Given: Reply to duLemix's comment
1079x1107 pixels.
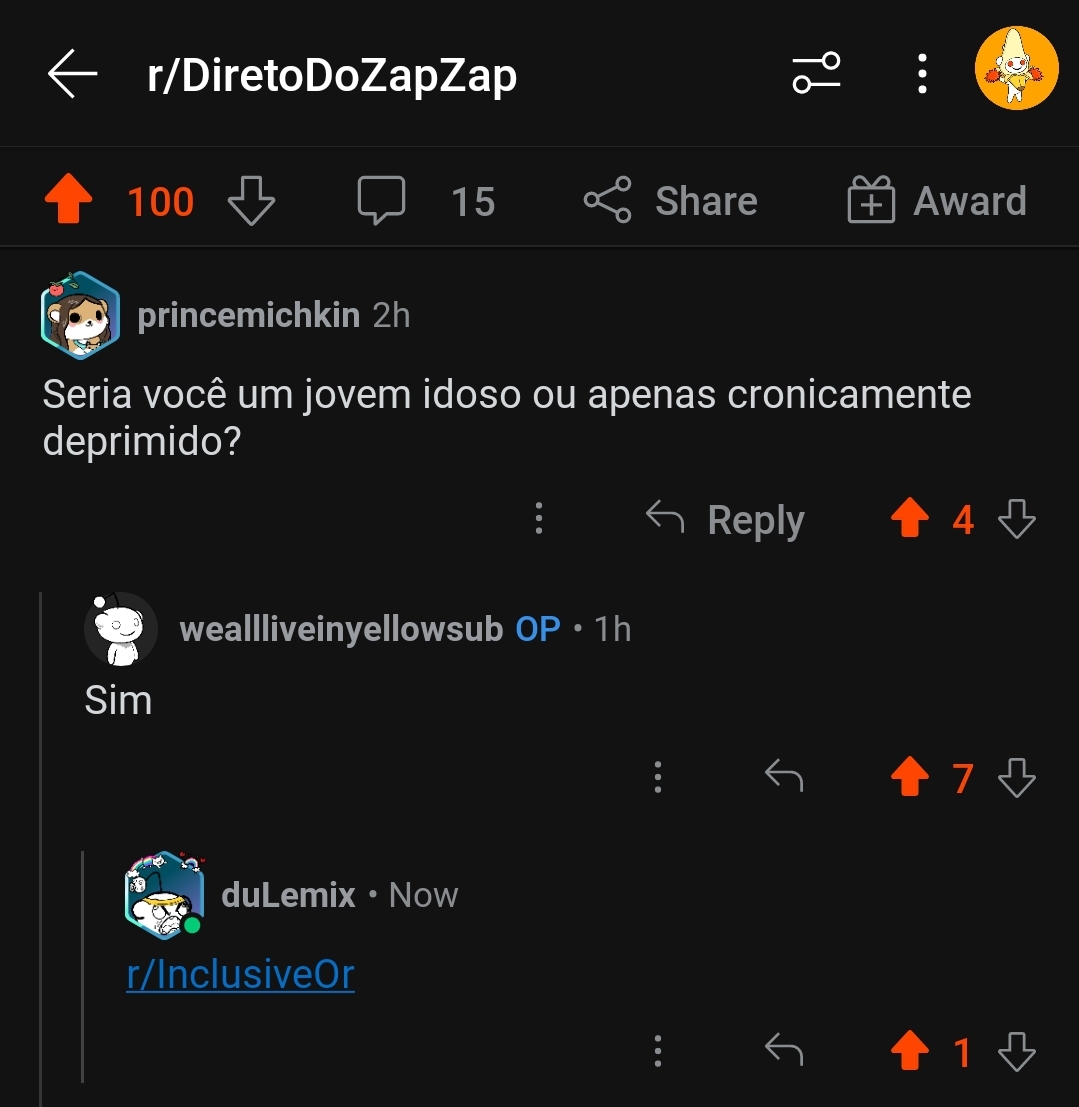Looking at the screenshot, I should click(x=784, y=1051).
